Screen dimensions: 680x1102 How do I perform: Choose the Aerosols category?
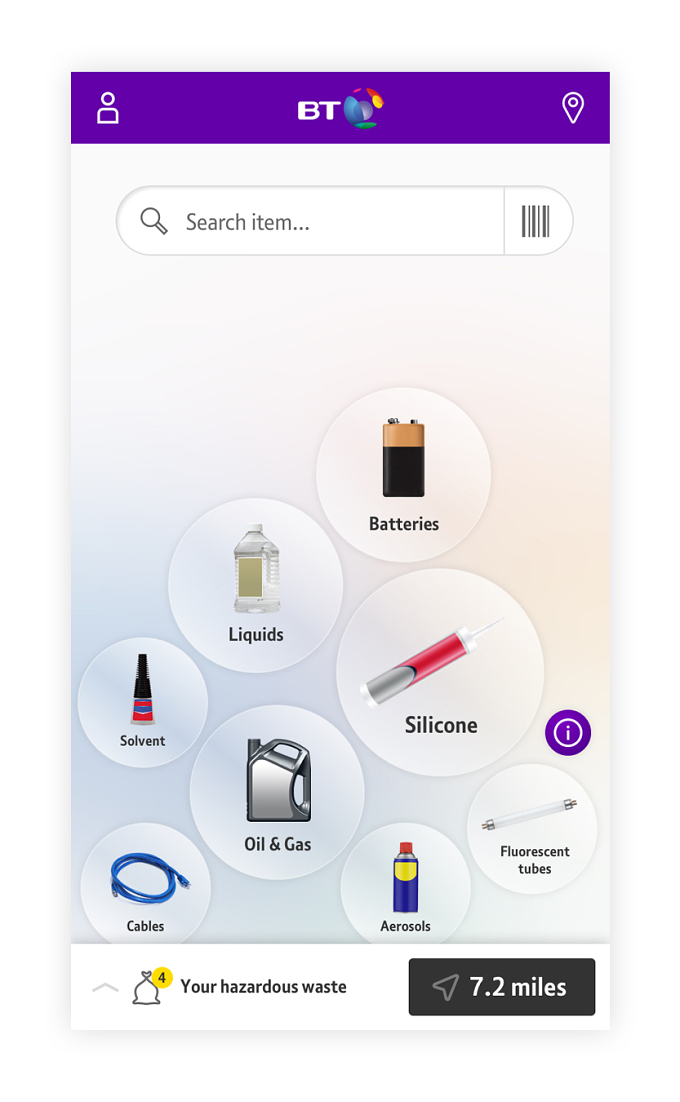pos(405,884)
